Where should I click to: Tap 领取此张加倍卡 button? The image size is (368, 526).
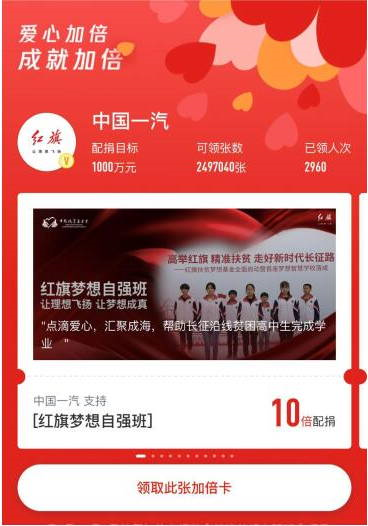tap(184, 487)
